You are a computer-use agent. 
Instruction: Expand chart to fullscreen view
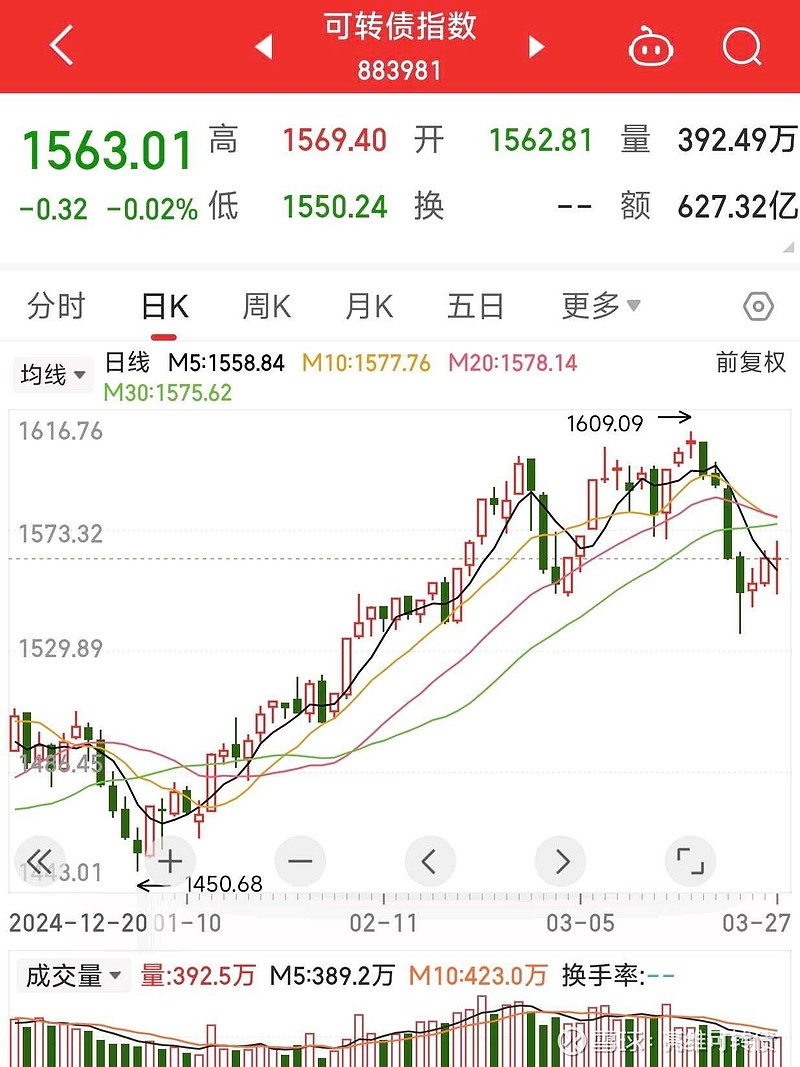coord(690,860)
